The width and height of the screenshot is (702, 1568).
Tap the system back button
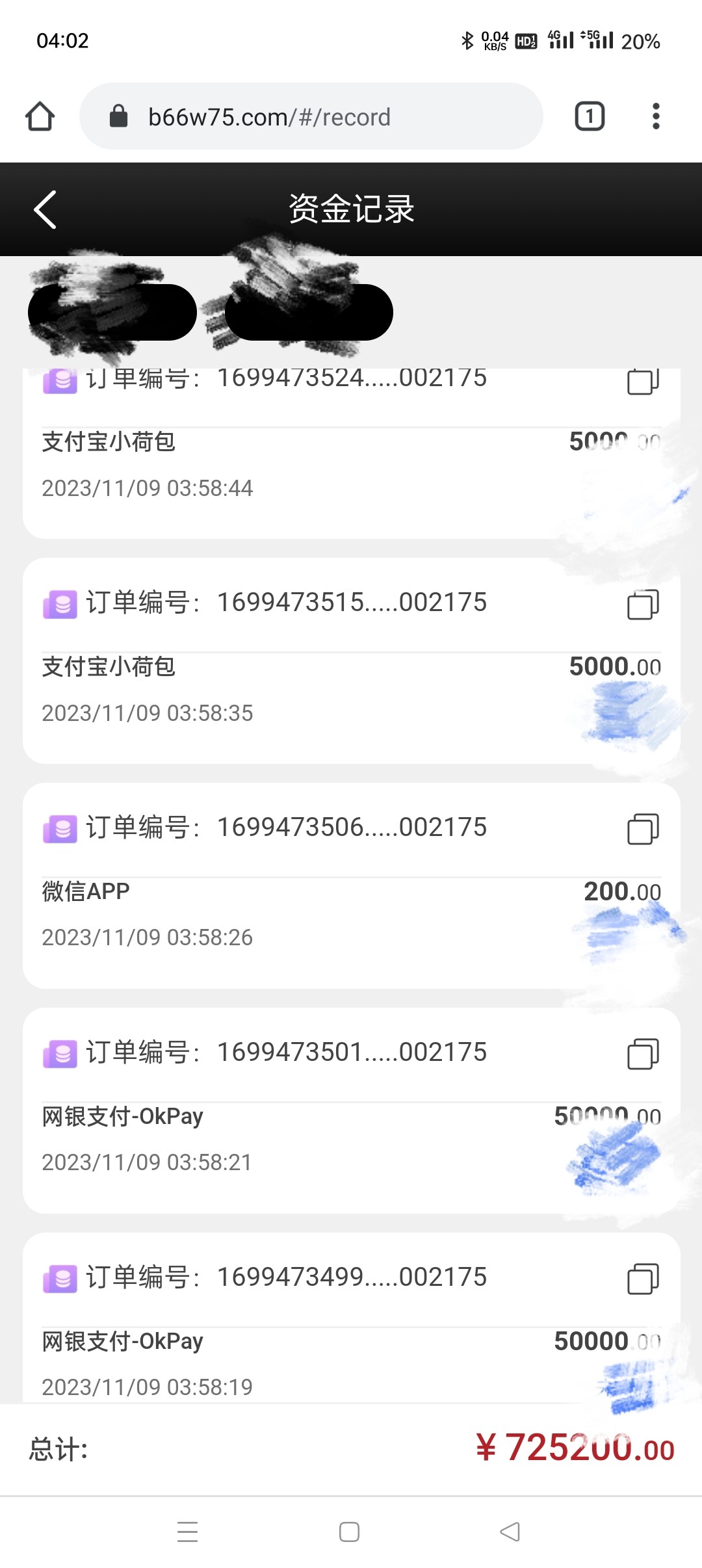510,1532
